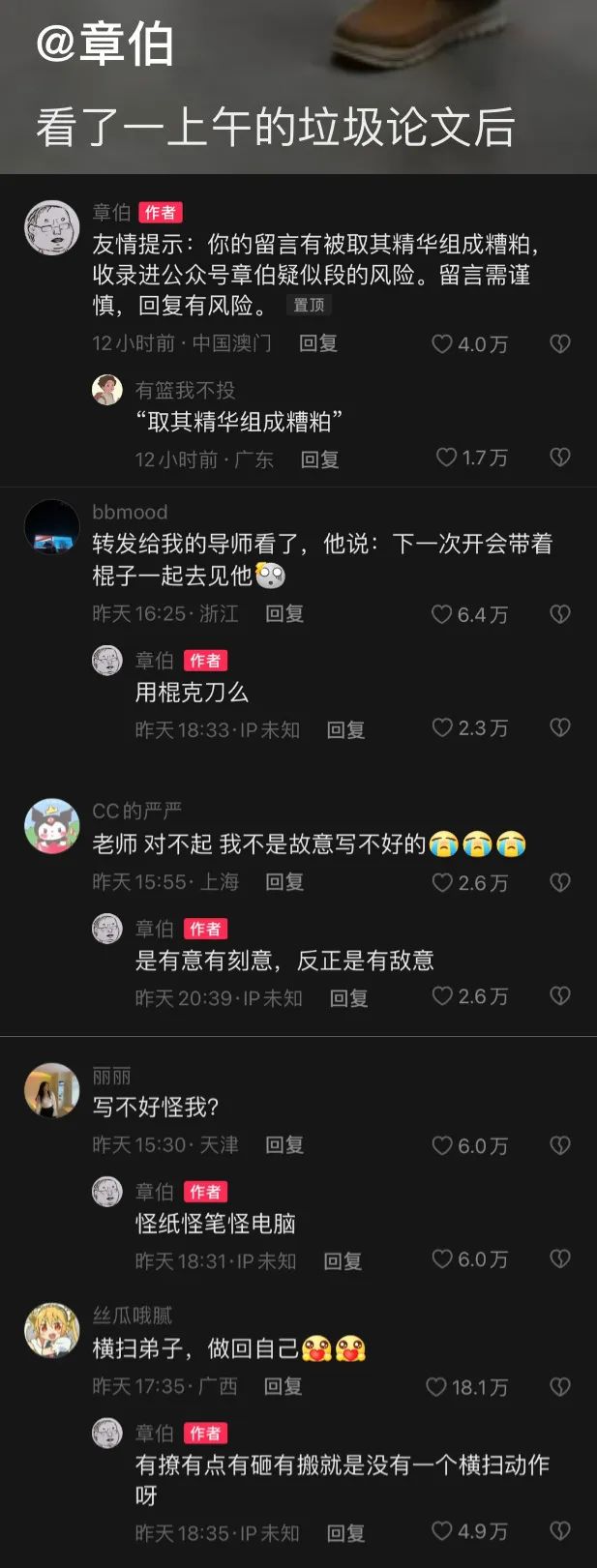Dislike 章伯's pinned 友情提示 comment
Screen dimensions: 597x1568
click(x=560, y=344)
